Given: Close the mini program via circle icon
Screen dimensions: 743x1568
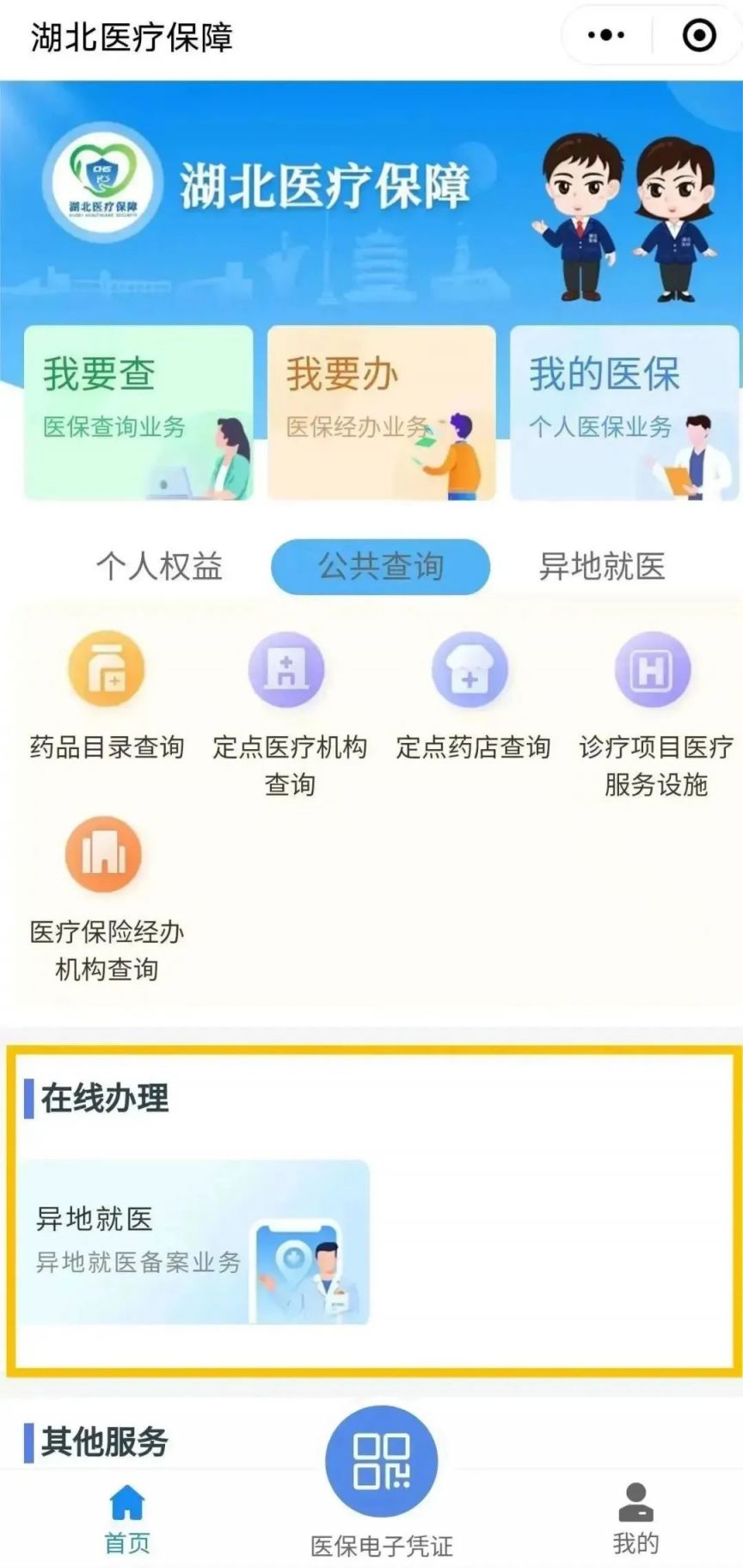Looking at the screenshot, I should pyautogui.click(x=698, y=36).
